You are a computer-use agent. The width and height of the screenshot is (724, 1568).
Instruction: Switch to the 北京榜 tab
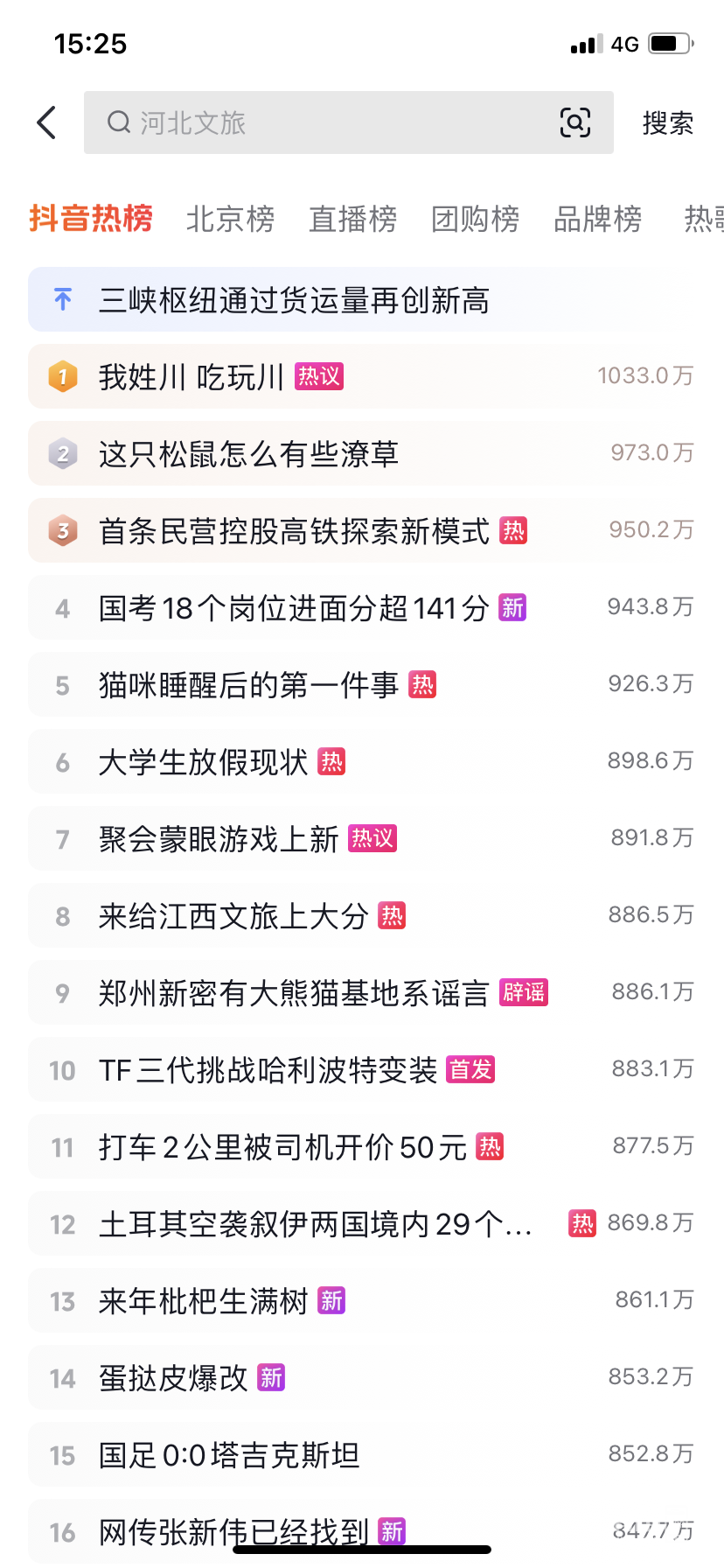point(230,218)
